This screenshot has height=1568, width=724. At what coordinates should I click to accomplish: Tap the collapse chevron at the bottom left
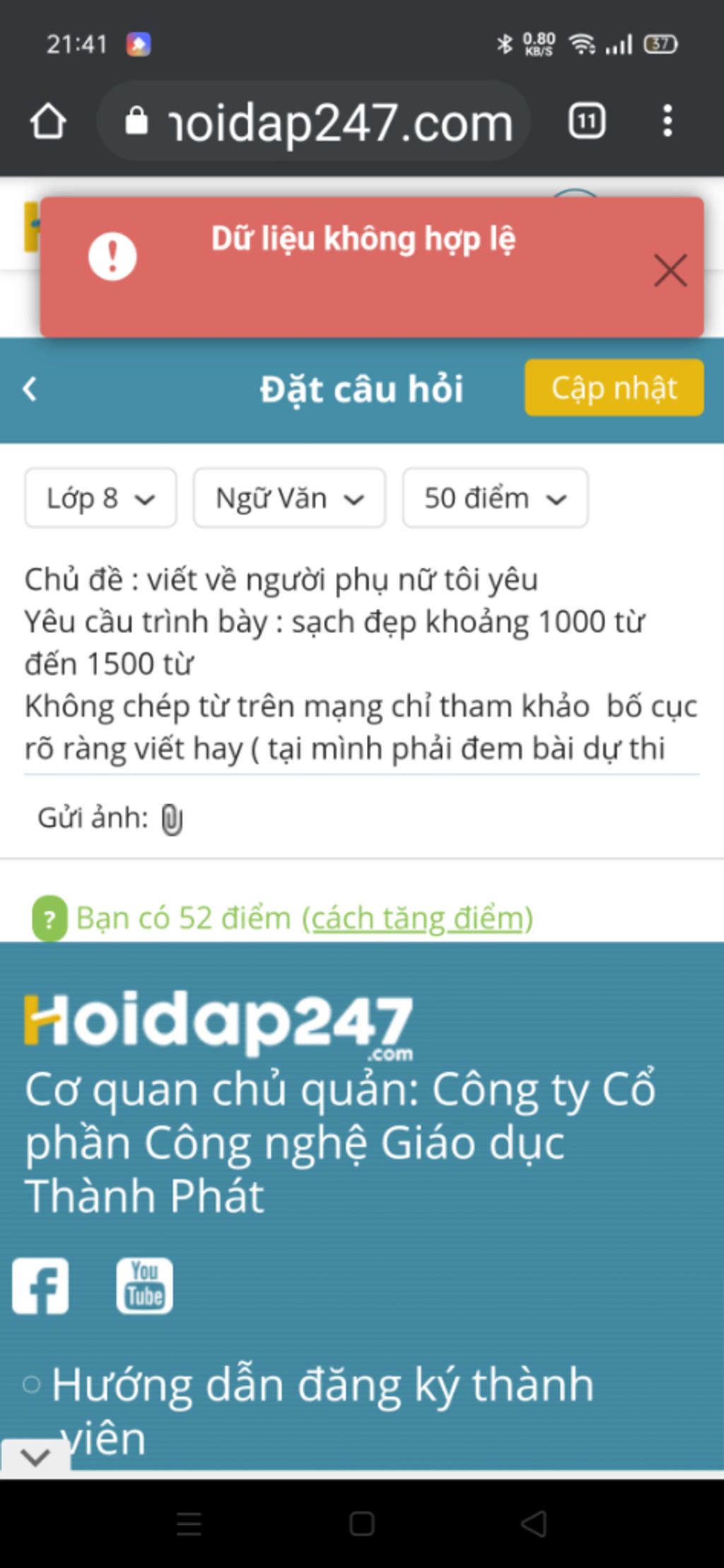[35, 1457]
